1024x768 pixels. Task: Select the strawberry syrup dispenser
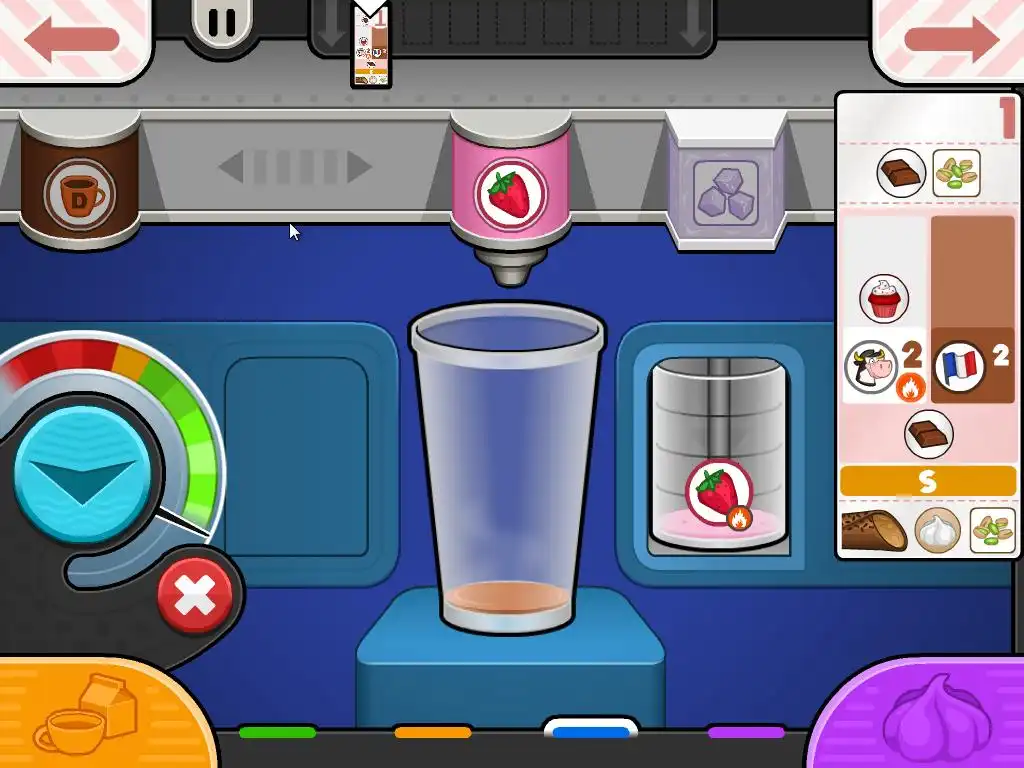[510, 192]
